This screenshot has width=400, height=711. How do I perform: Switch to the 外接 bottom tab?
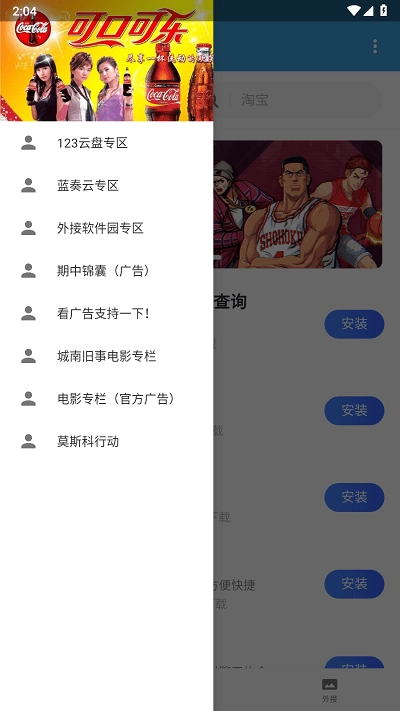[330, 690]
